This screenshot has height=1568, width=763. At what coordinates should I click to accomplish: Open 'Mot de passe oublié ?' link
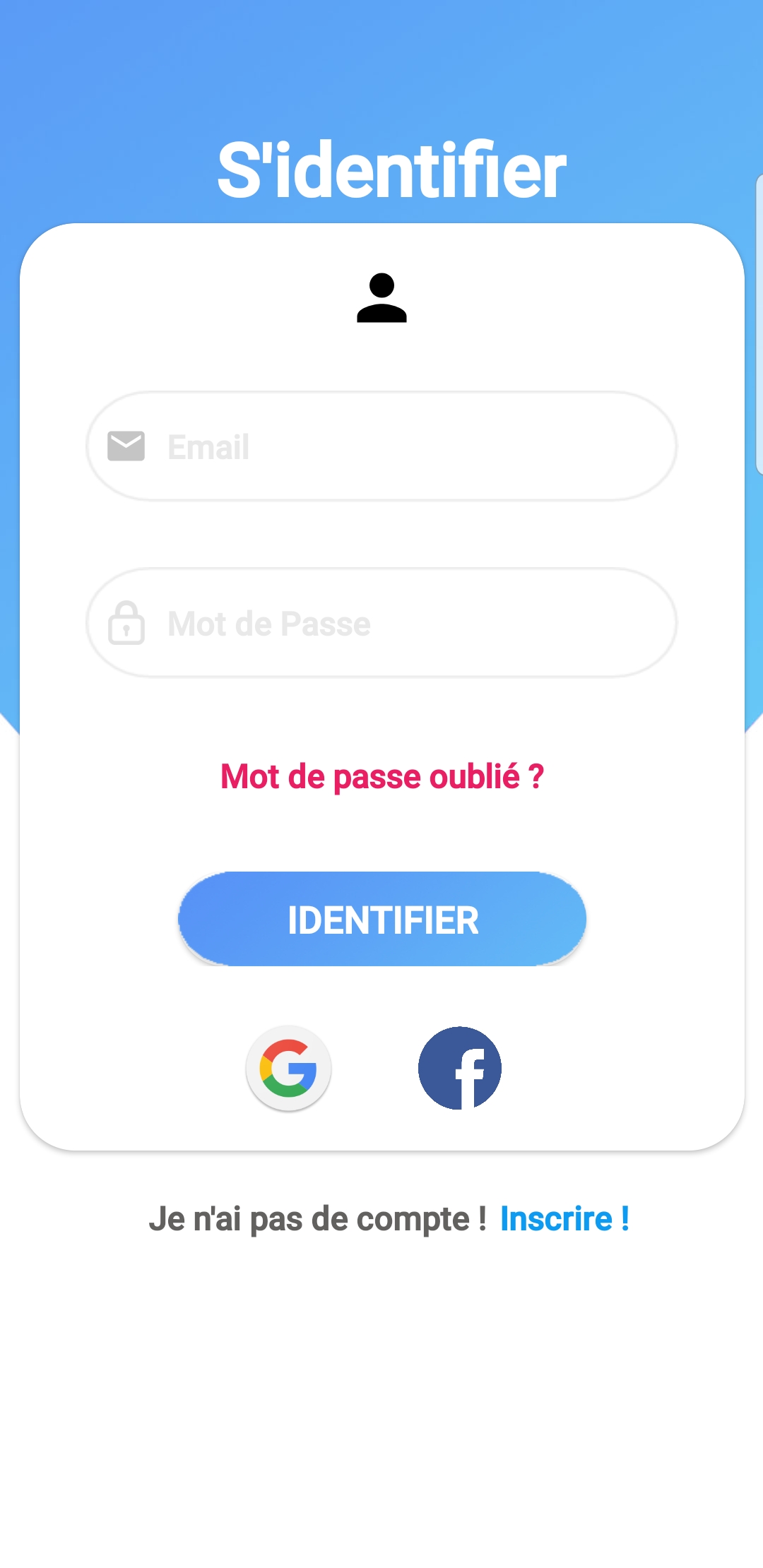point(381,776)
